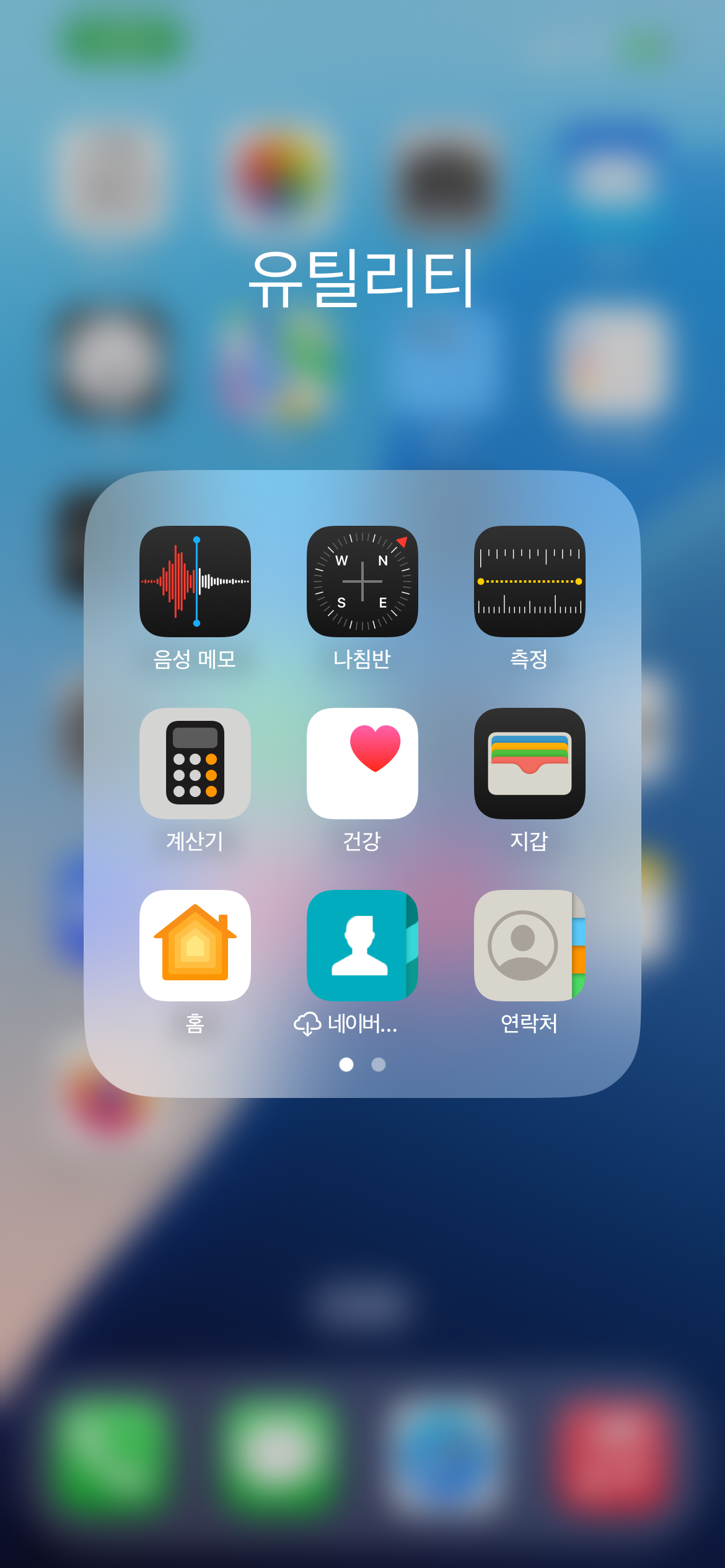Open the 홈 home app
This screenshot has width=725, height=1568.
click(195, 945)
